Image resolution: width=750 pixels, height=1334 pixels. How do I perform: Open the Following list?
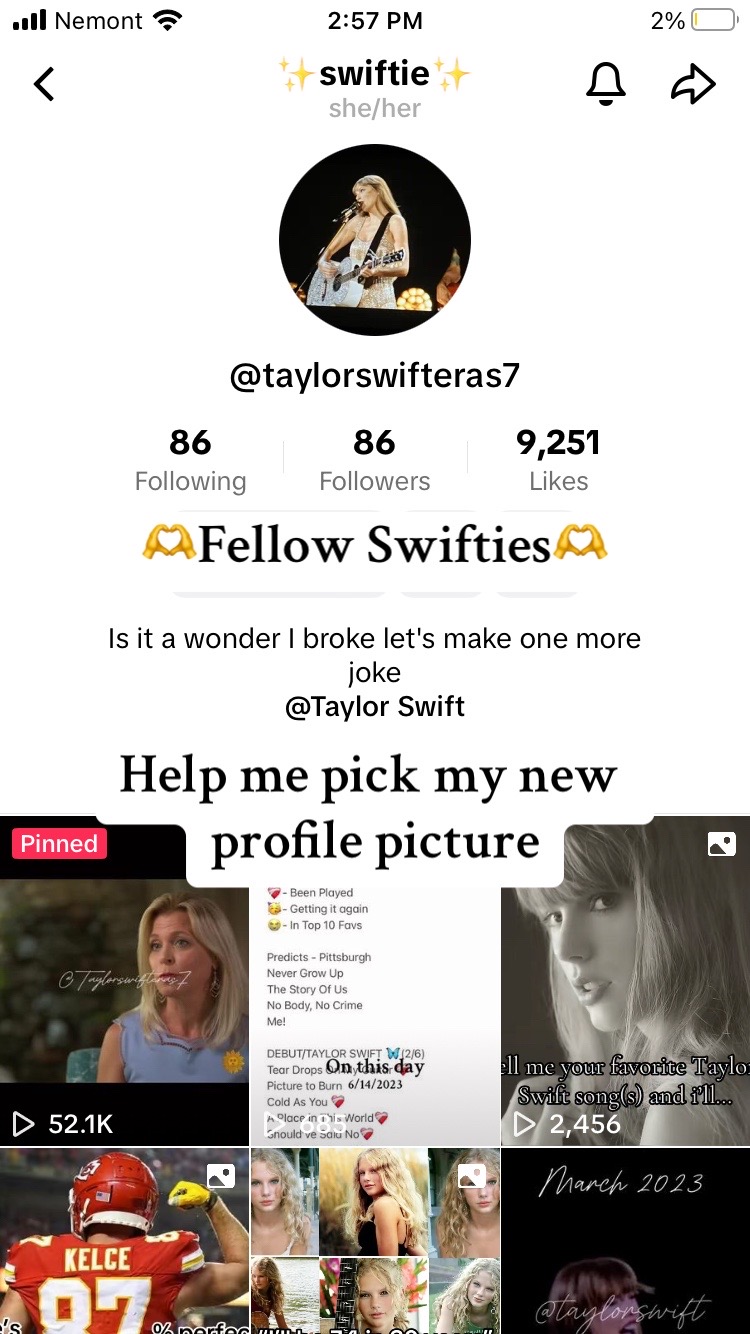click(x=190, y=460)
